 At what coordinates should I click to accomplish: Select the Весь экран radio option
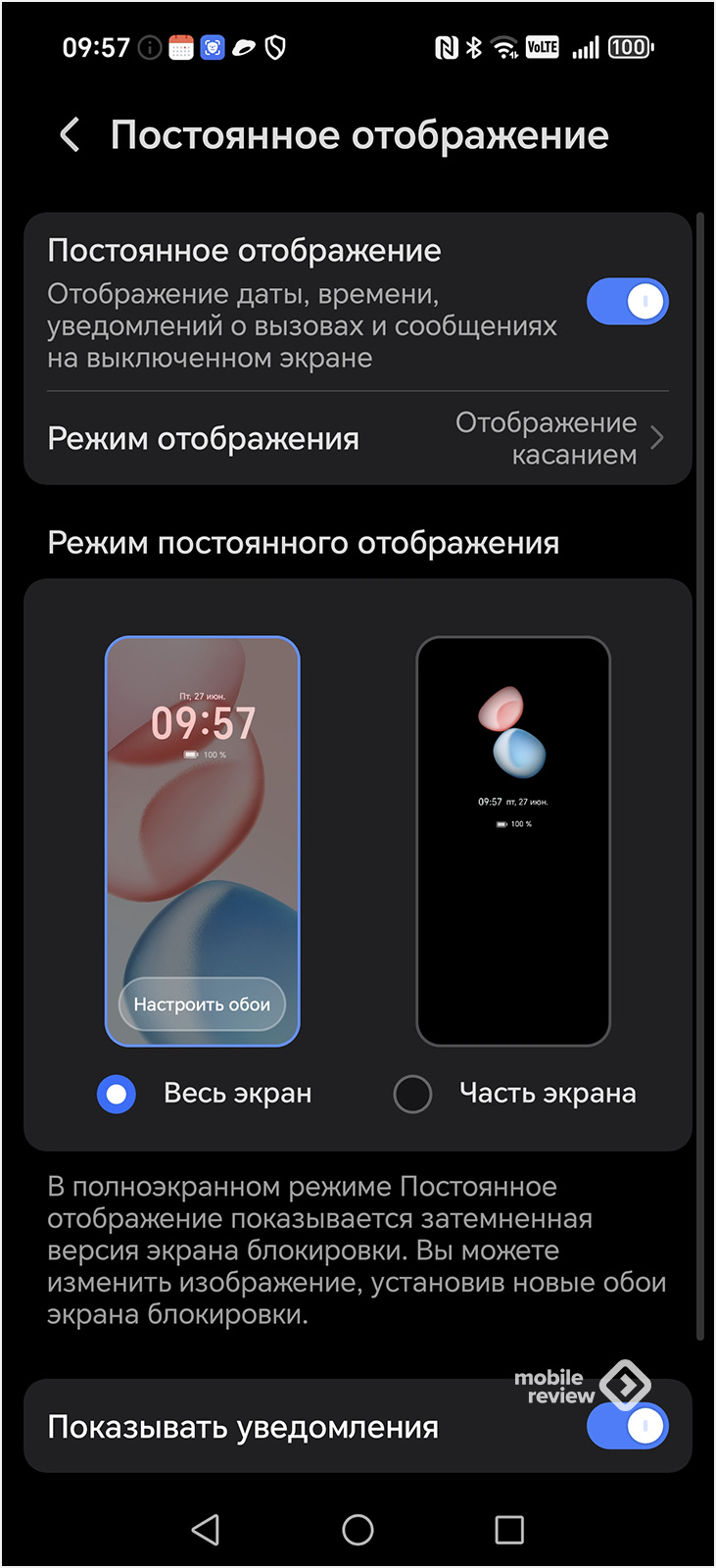[x=117, y=1094]
